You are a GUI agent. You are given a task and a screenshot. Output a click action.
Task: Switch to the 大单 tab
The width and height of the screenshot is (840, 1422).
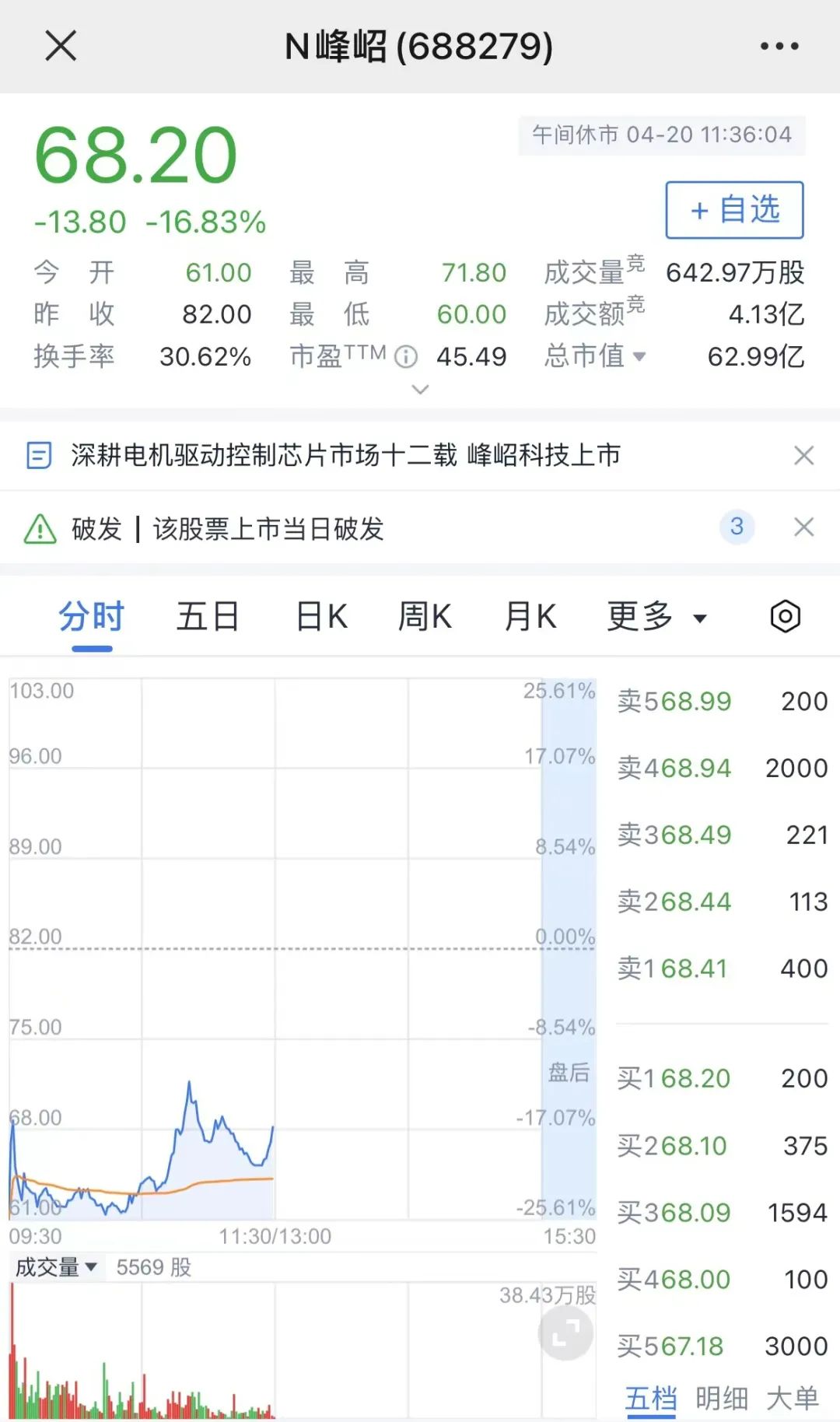point(792,1398)
